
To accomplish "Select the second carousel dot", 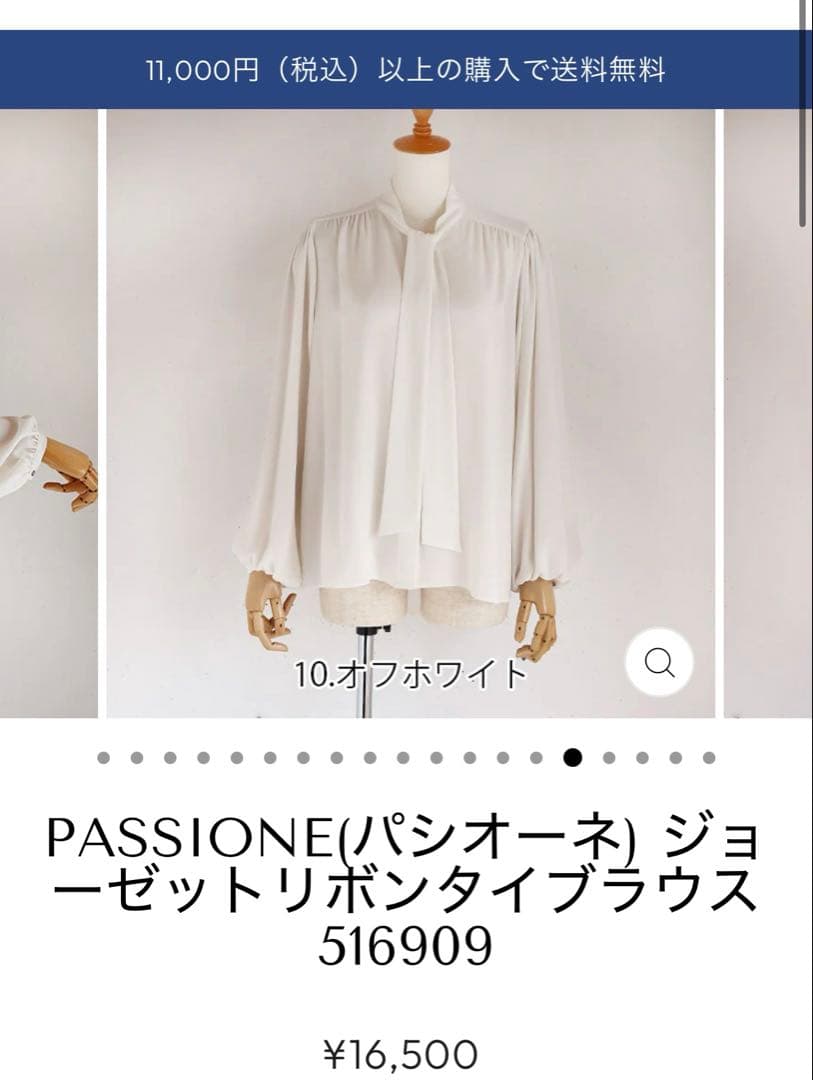I will tap(137, 757).
